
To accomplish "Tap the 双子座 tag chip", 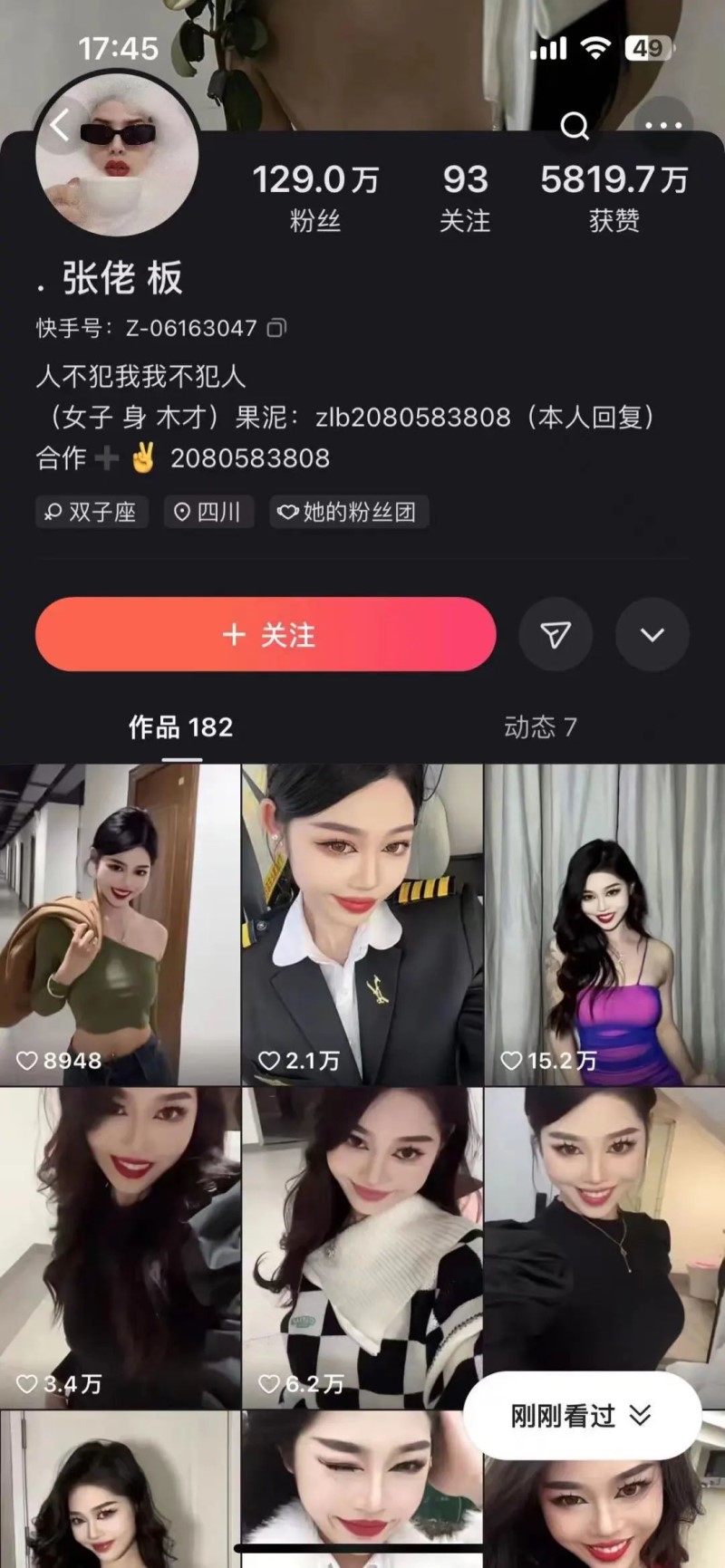I will point(92,513).
